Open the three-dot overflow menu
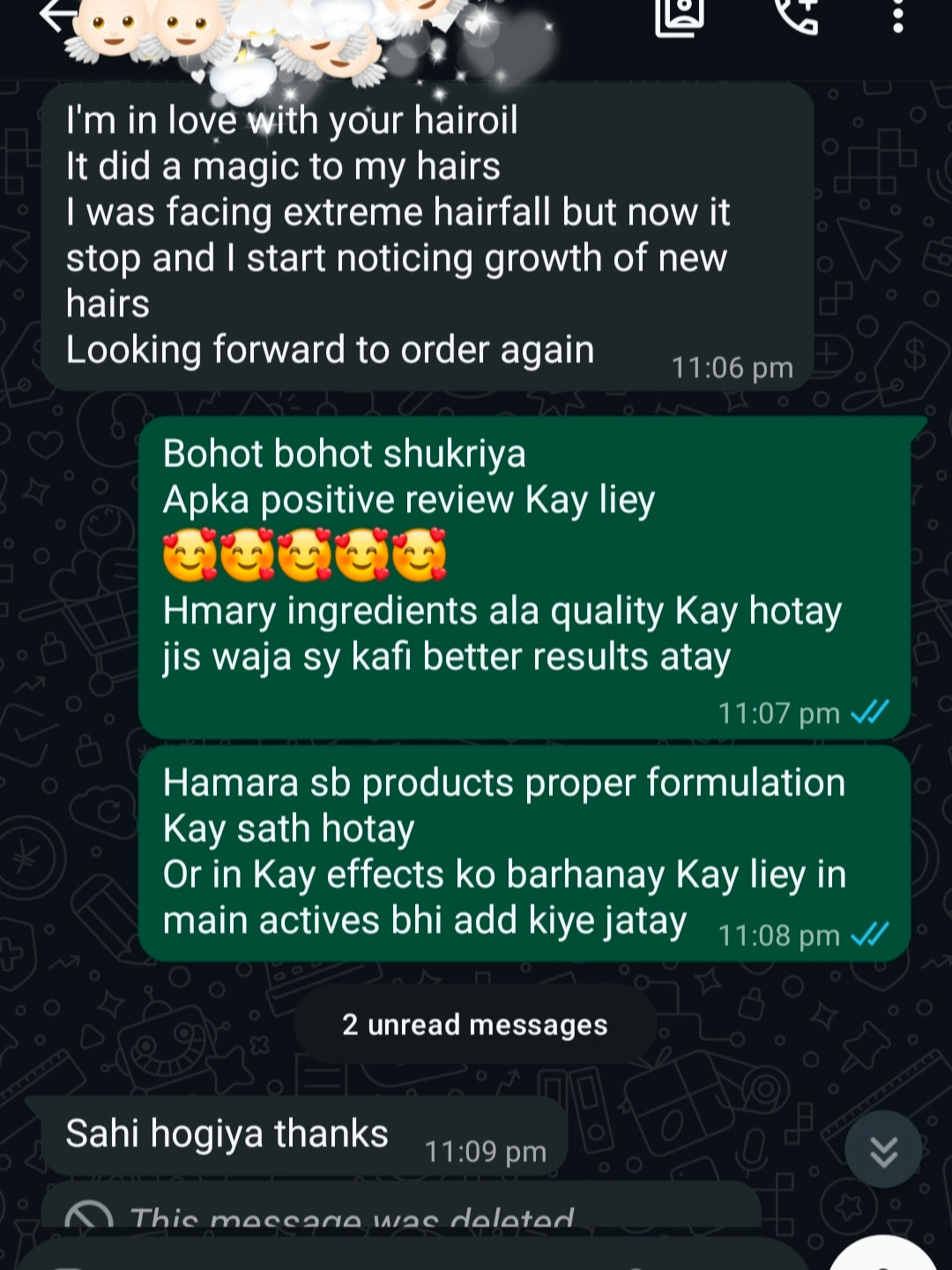The image size is (952, 1270). (x=897, y=15)
